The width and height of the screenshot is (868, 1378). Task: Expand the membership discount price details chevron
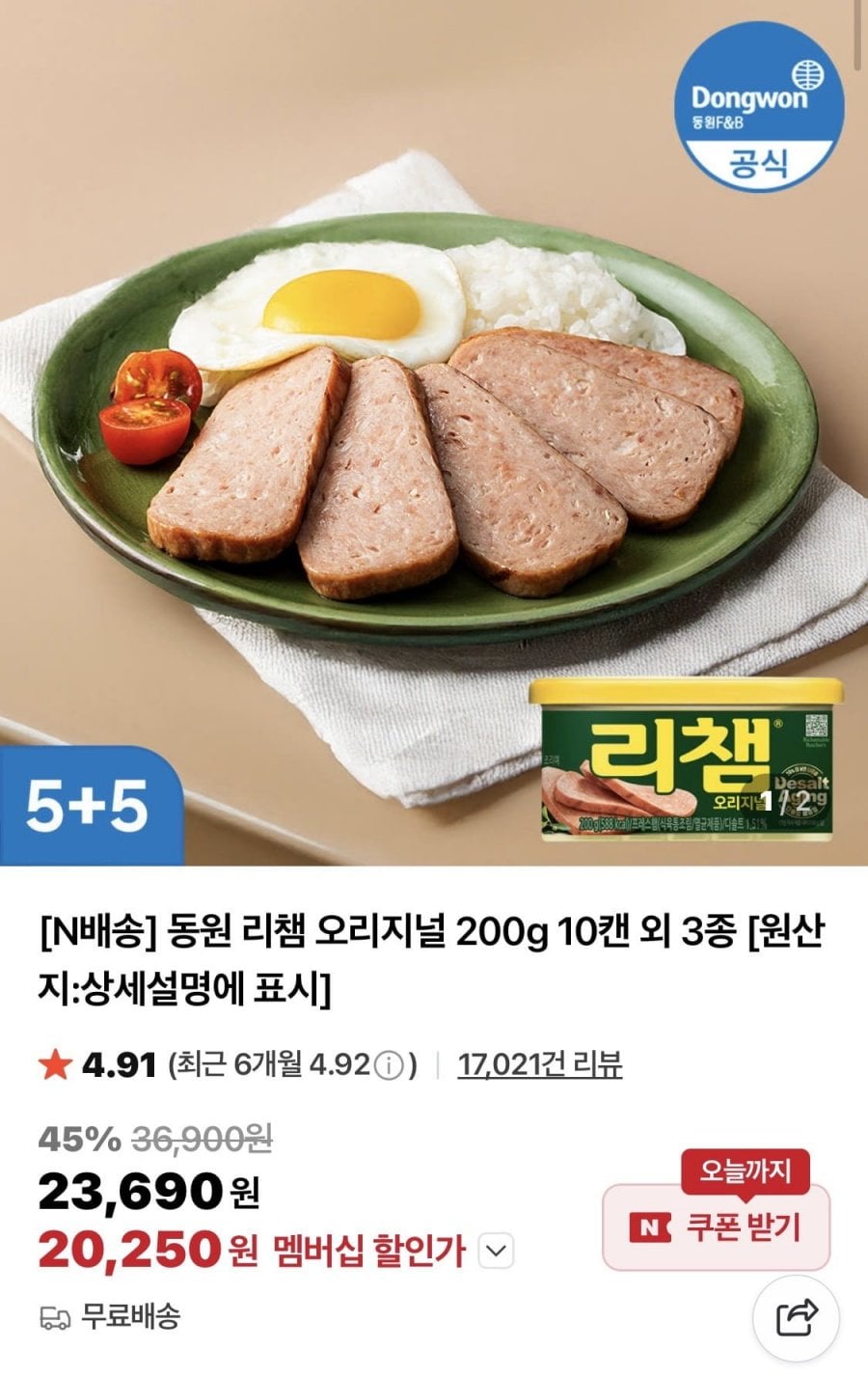click(x=496, y=1250)
